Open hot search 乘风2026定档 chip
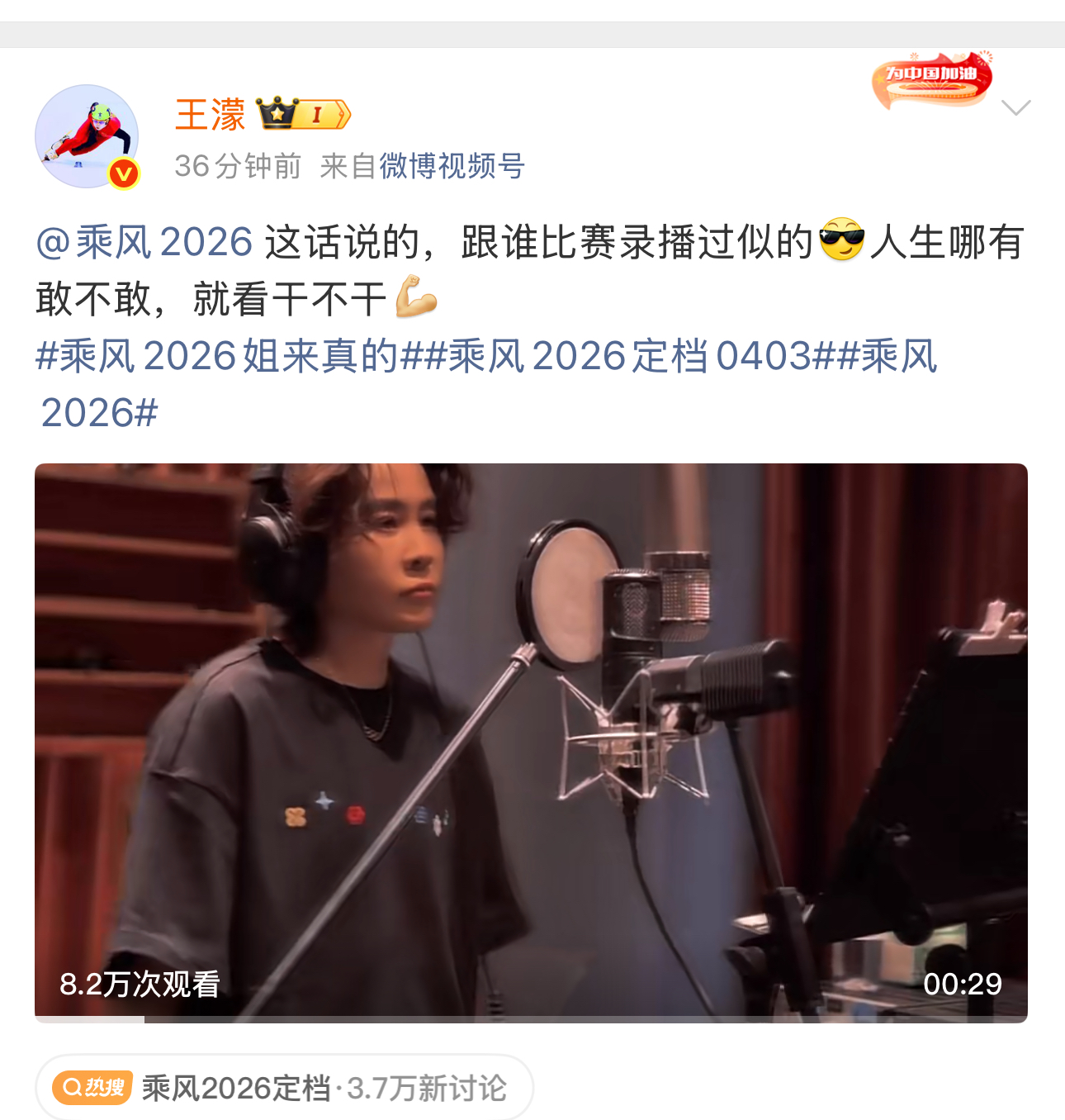1065x1120 pixels. [x=283, y=1088]
